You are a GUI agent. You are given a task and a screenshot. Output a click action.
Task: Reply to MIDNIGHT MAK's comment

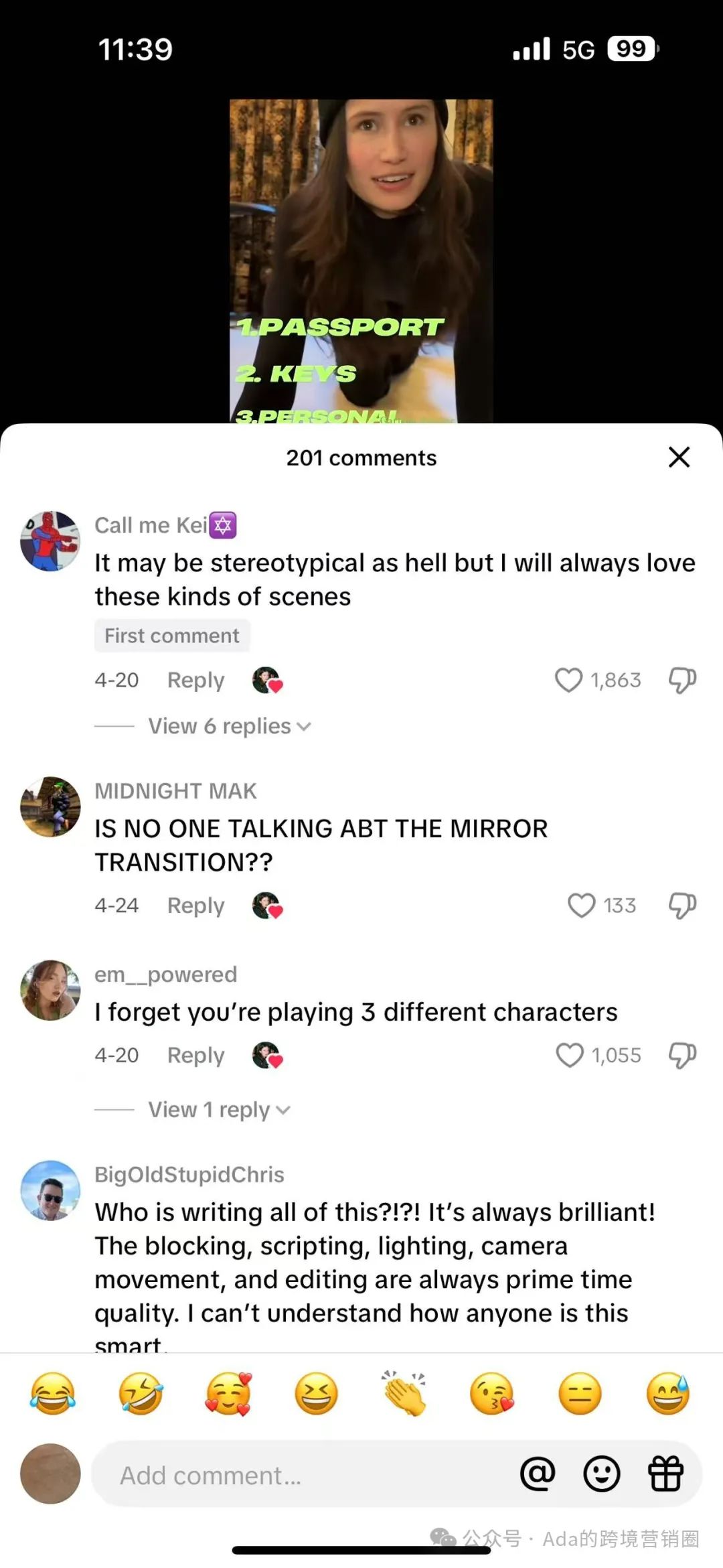pos(195,906)
